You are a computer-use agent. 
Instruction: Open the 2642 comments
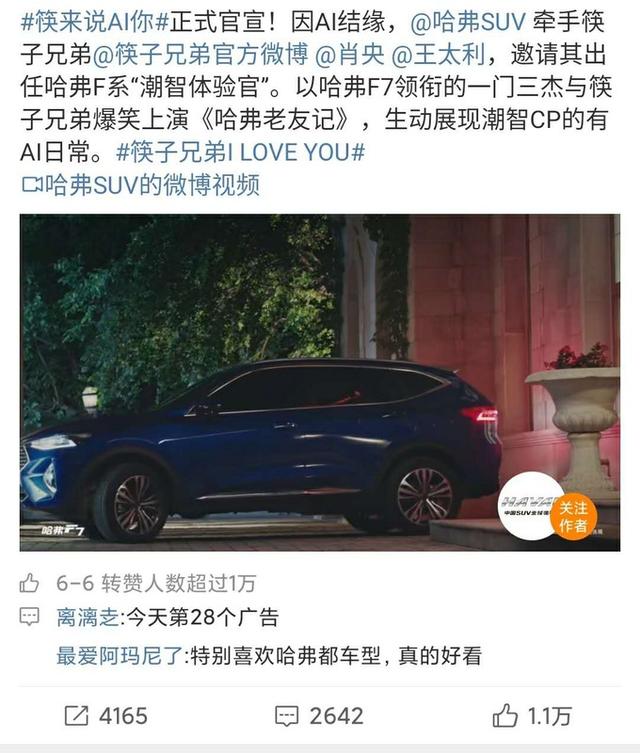[320, 716]
